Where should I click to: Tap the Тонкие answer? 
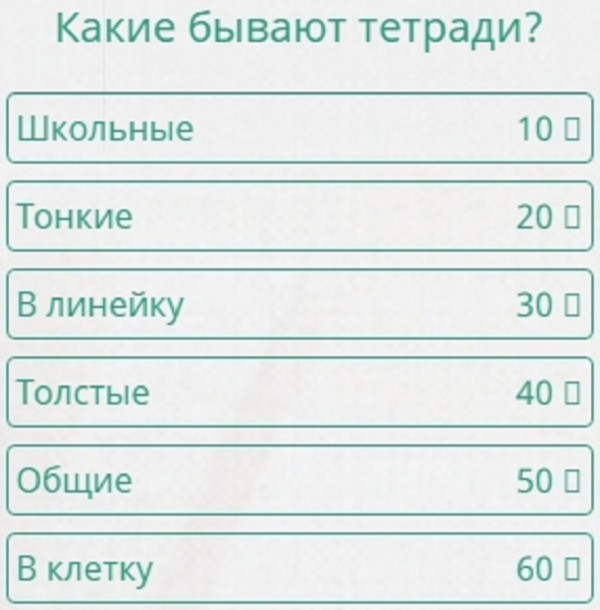pyautogui.click(x=300, y=216)
